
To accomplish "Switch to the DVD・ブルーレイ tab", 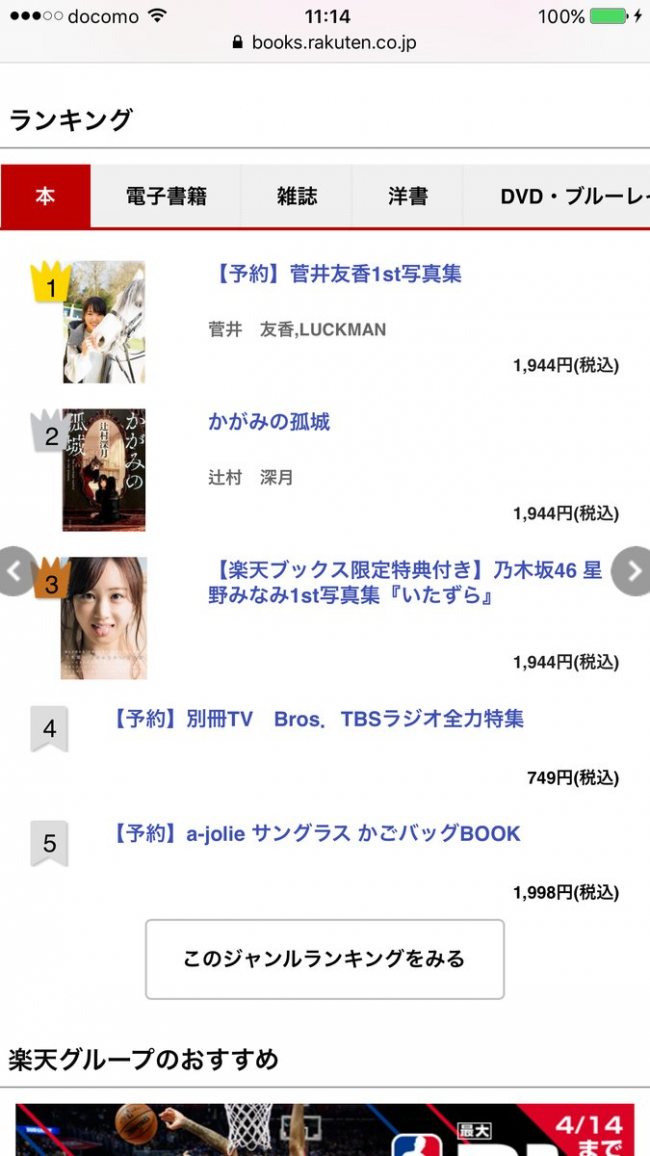I will [557, 196].
